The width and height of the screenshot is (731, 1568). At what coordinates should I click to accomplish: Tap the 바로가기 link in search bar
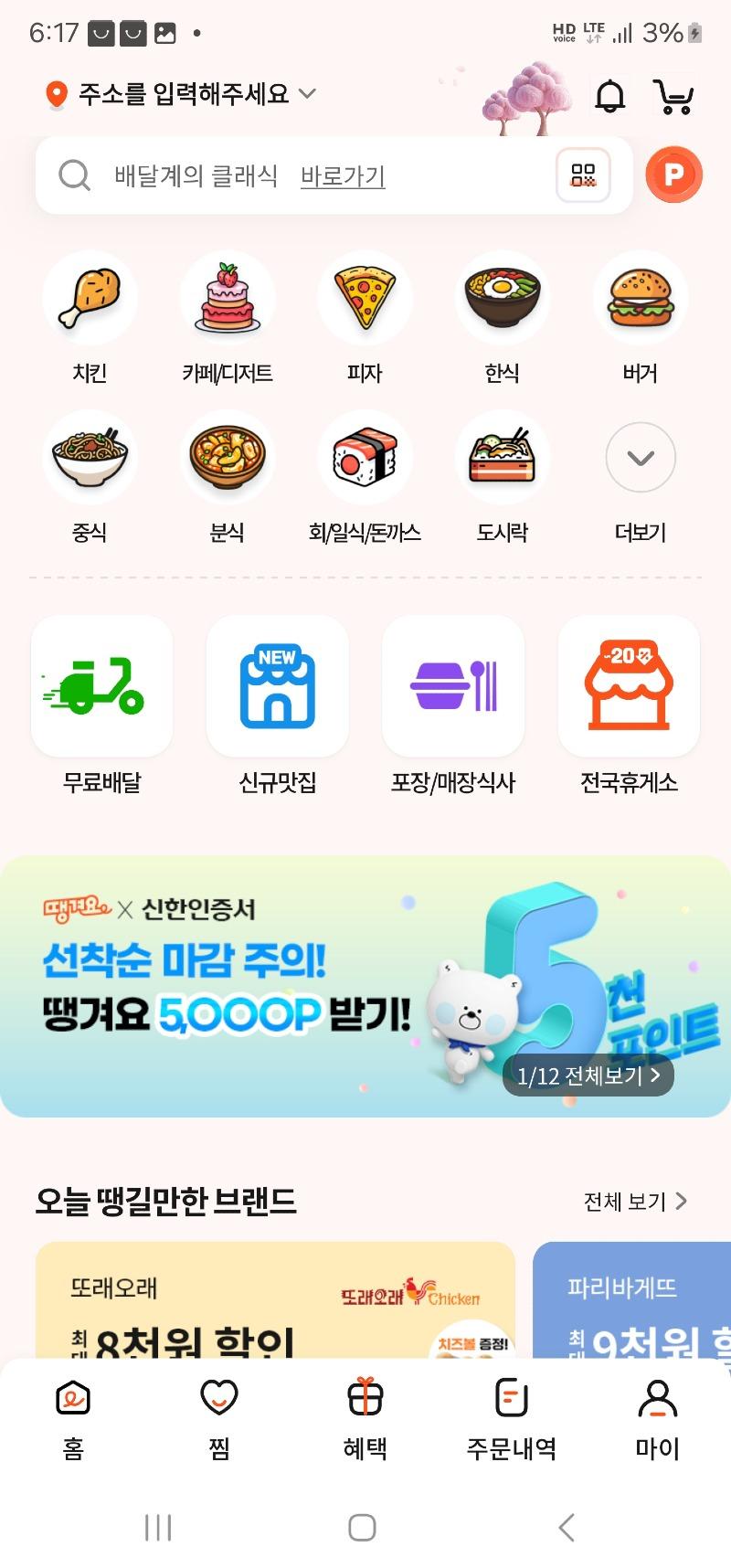pyautogui.click(x=343, y=175)
